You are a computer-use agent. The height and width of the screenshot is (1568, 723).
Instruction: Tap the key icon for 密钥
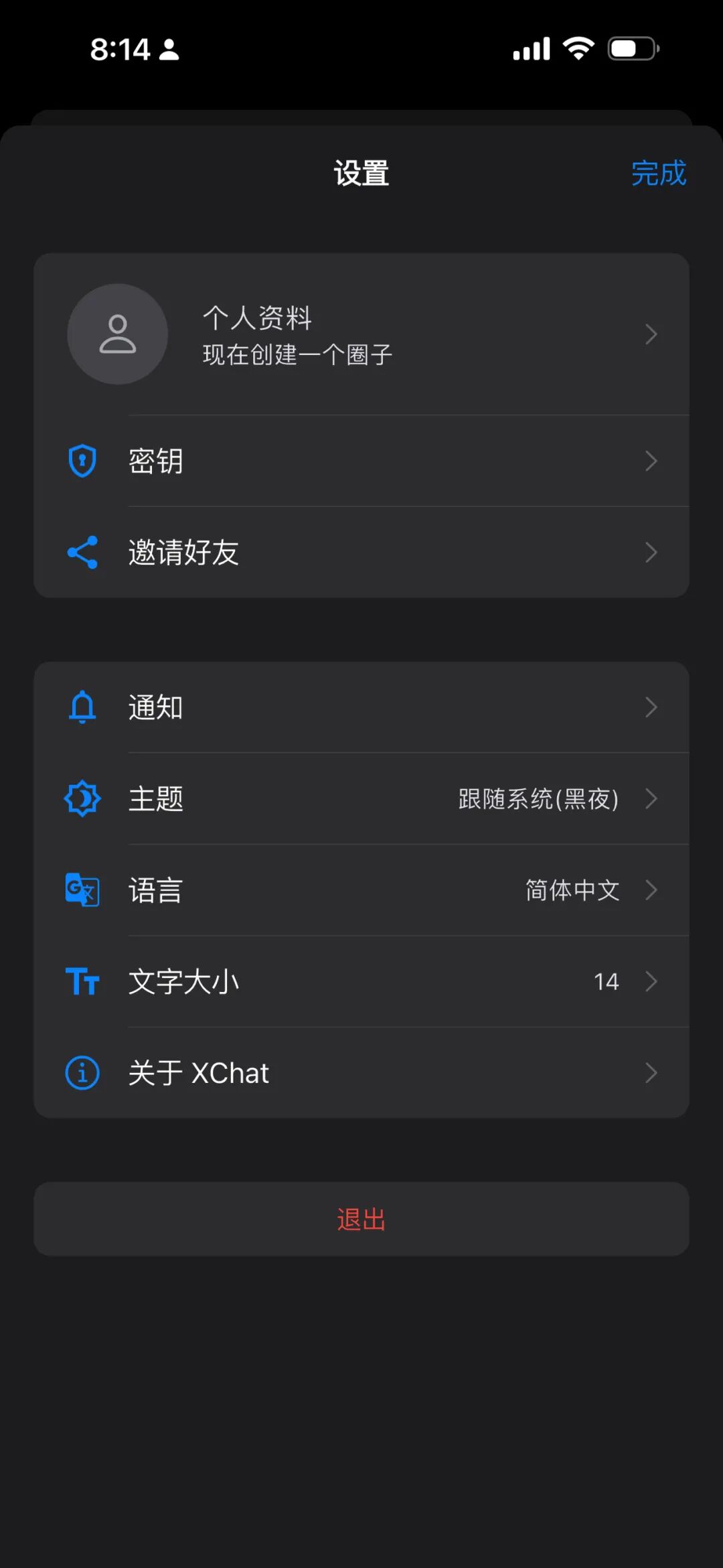82,461
